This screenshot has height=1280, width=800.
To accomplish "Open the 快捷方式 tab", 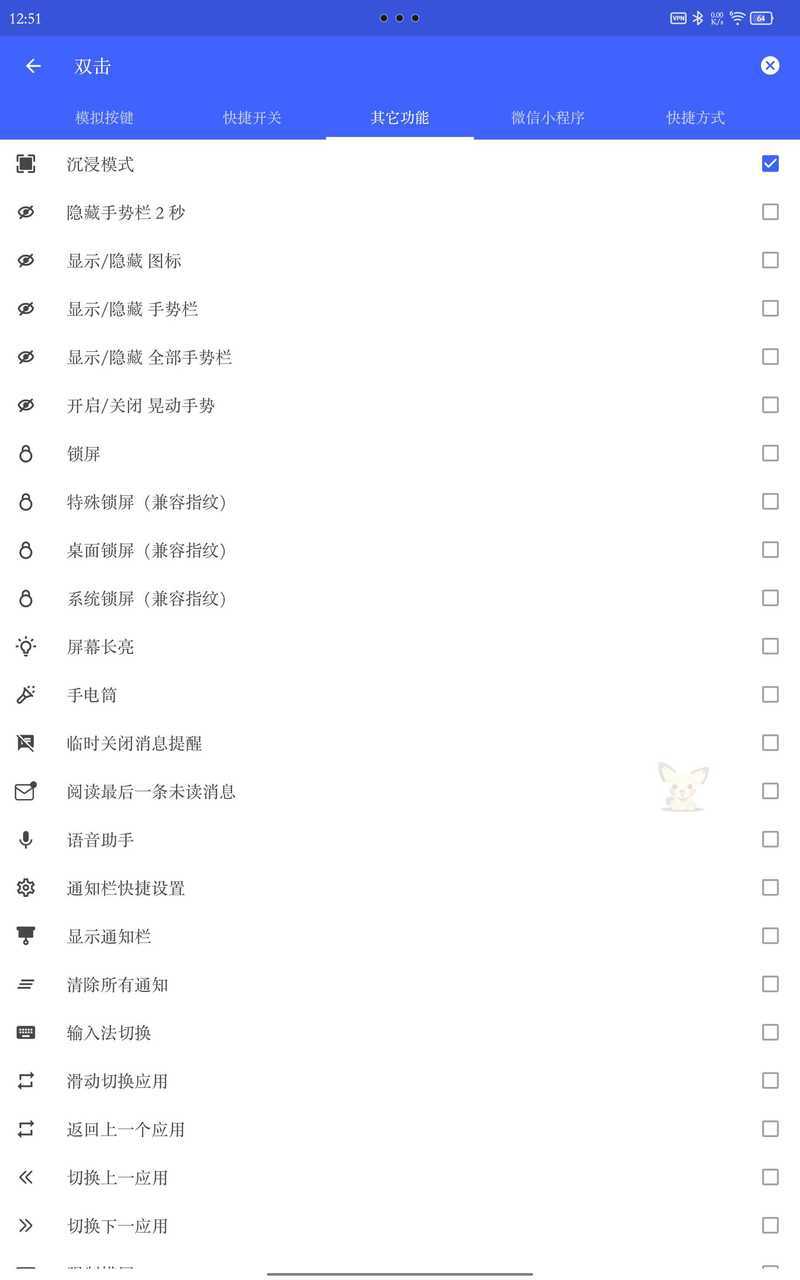I will (696, 118).
